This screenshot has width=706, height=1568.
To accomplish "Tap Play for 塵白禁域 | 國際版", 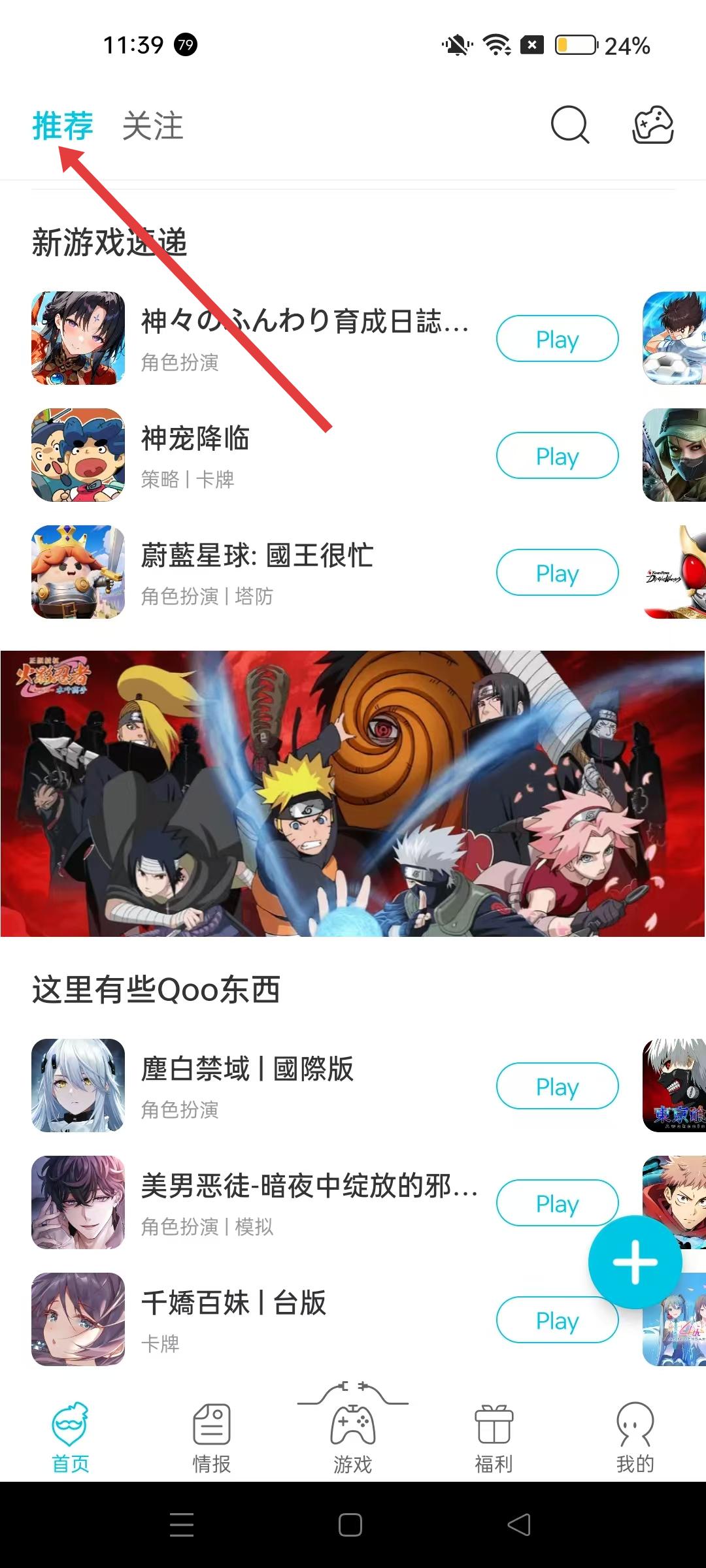I will pyautogui.click(x=557, y=1086).
